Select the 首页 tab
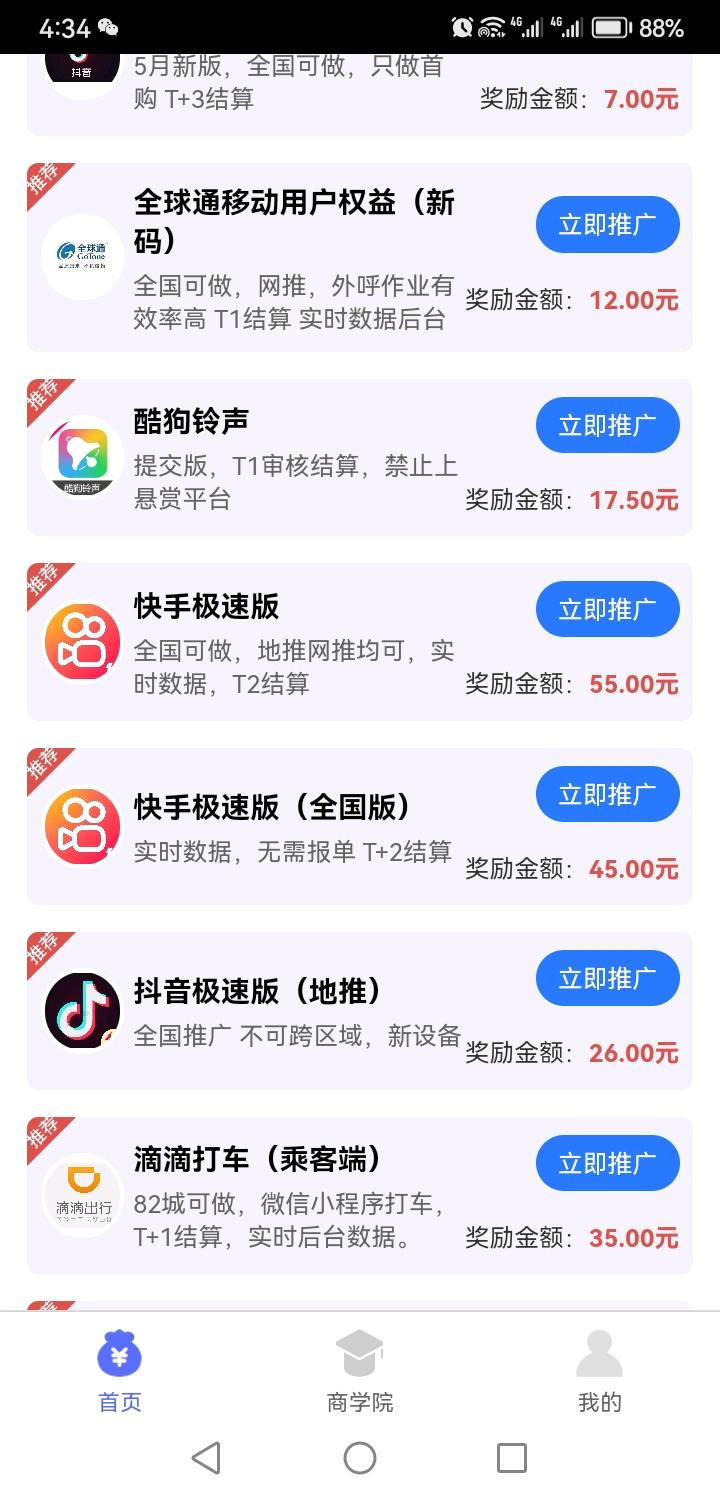 coord(120,1372)
